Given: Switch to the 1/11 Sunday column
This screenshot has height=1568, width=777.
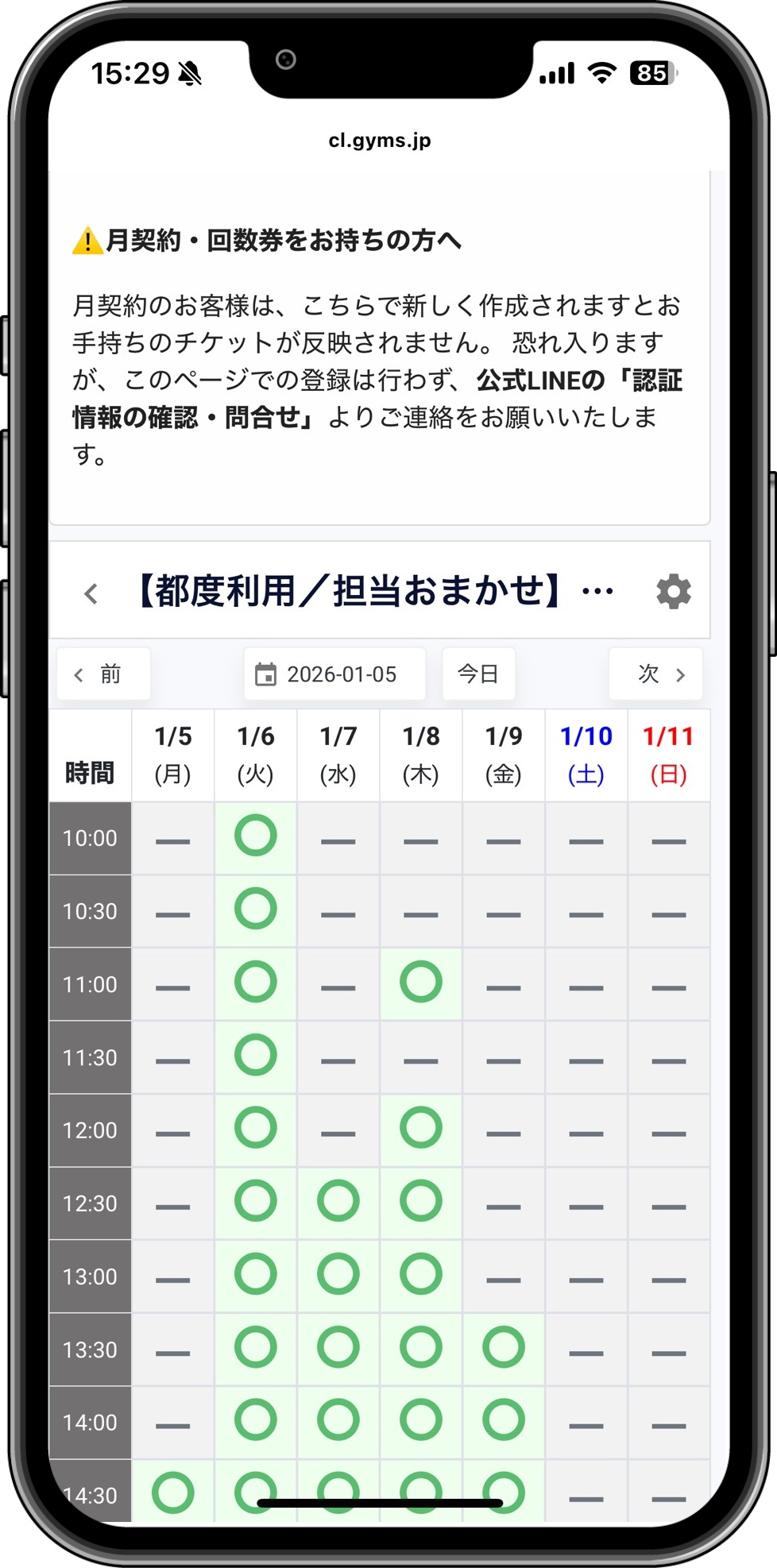Looking at the screenshot, I should tap(668, 755).
